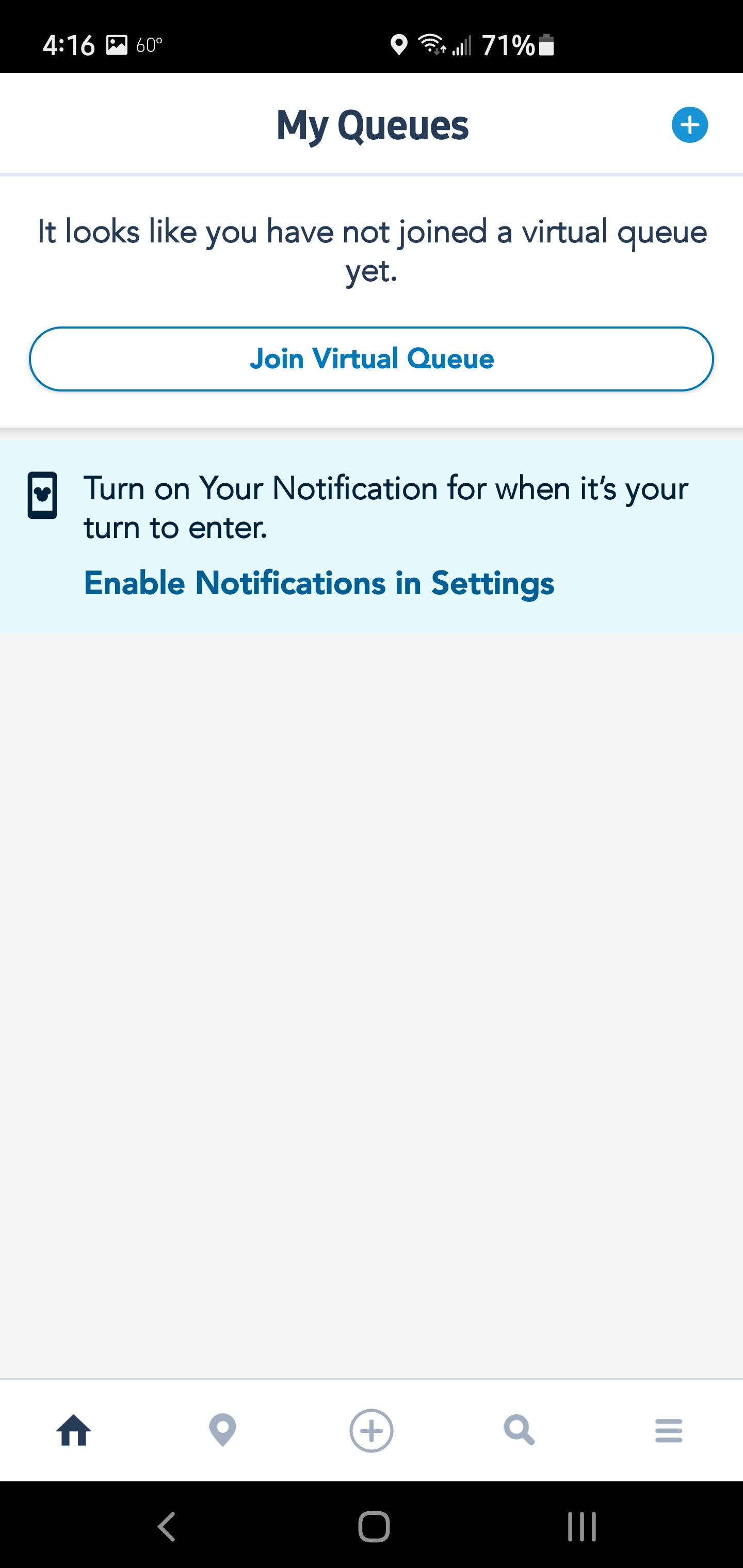The image size is (743, 1568).
Task: Tap the blue plus icon beside My Queues
Action: 689,125
